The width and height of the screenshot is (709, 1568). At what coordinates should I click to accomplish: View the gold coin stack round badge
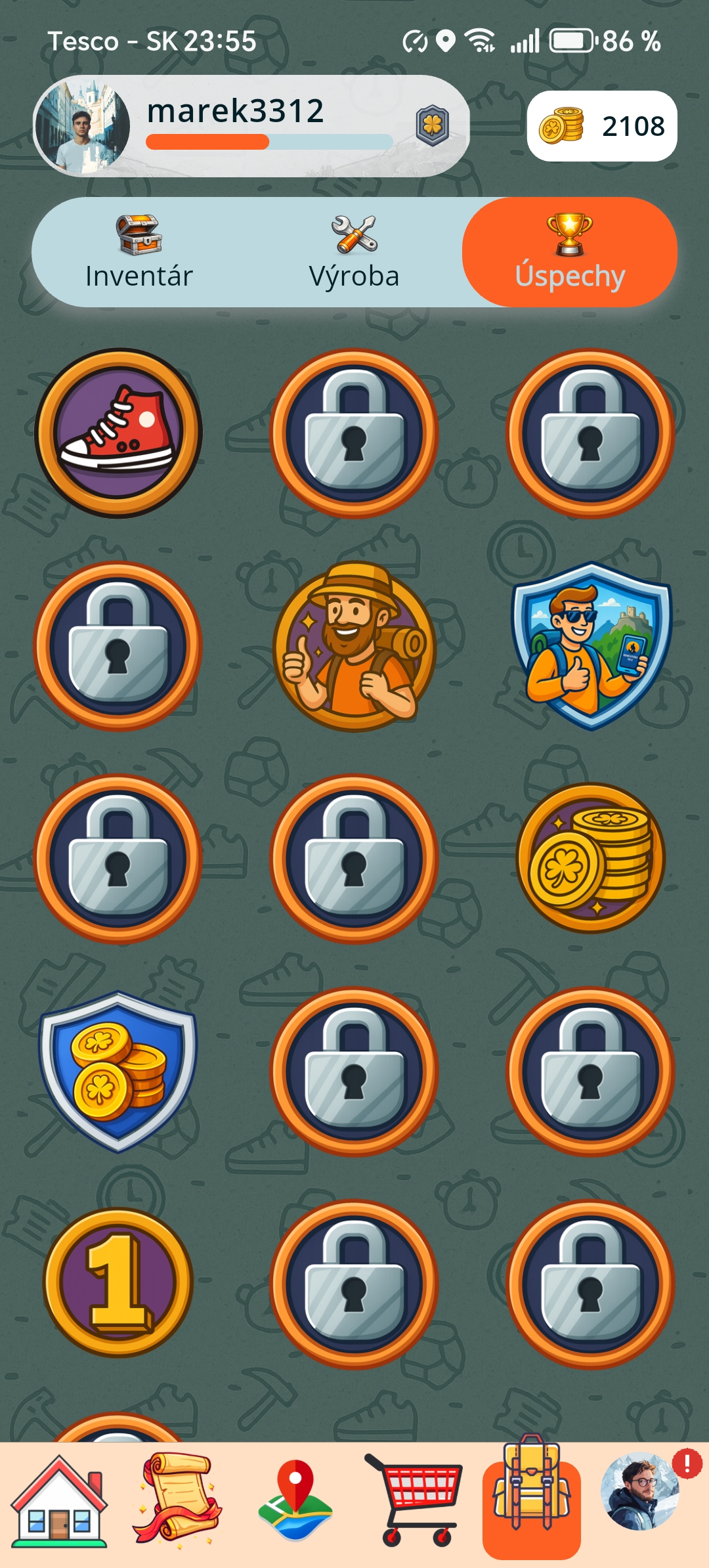(591, 858)
